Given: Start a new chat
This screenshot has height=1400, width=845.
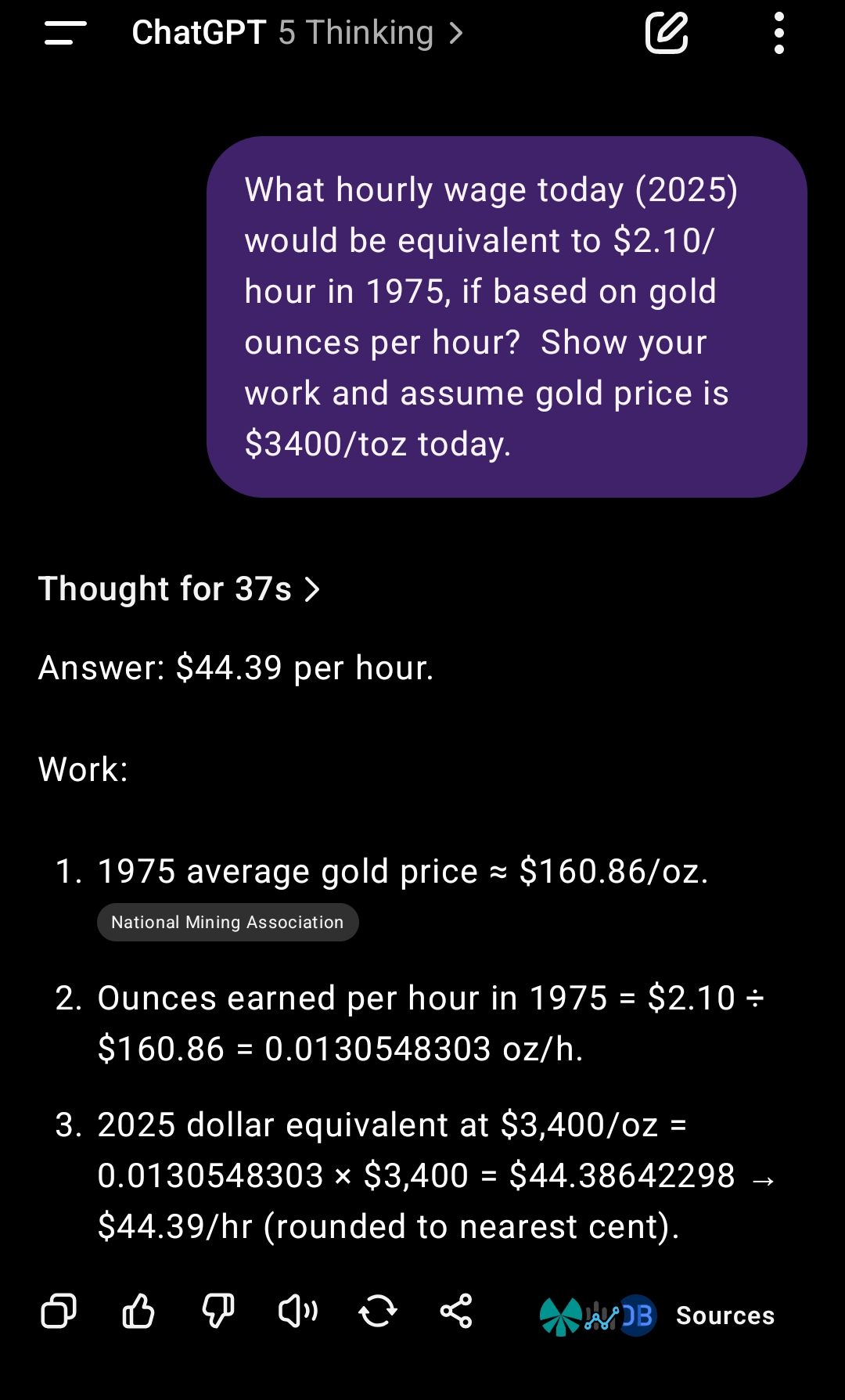Looking at the screenshot, I should pos(666,34).
